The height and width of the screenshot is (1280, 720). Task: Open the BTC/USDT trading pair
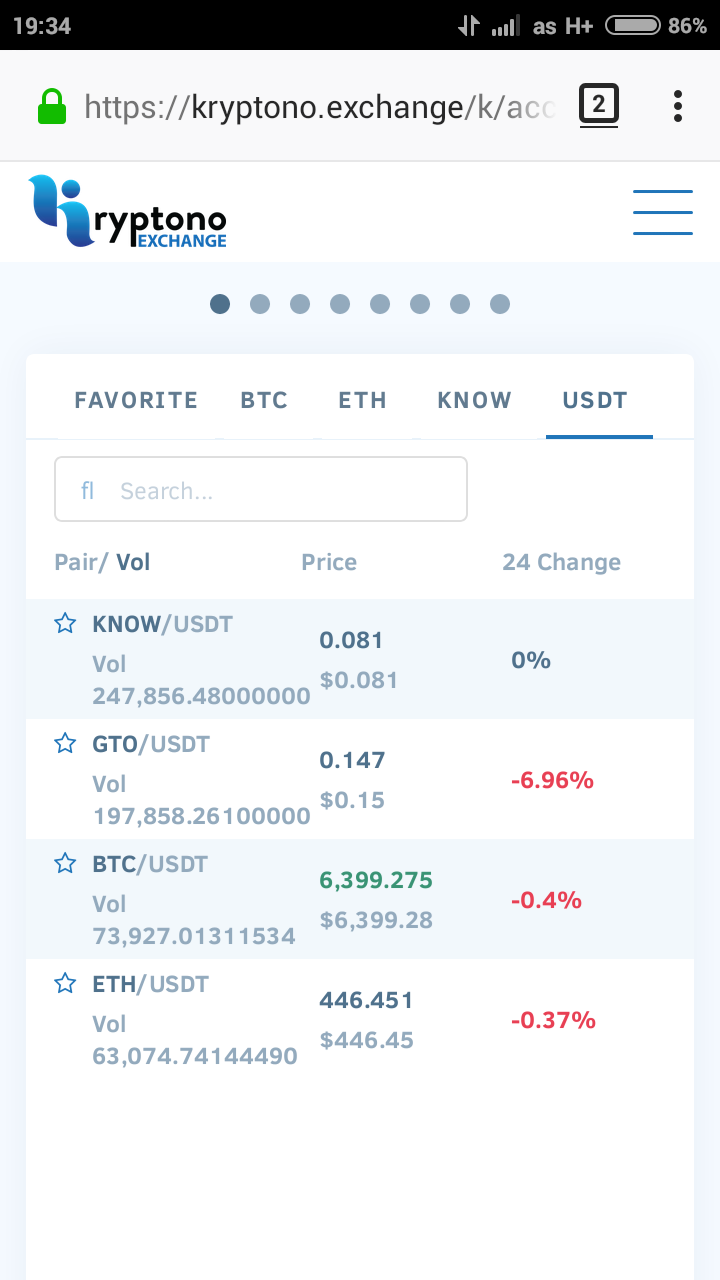(x=150, y=865)
